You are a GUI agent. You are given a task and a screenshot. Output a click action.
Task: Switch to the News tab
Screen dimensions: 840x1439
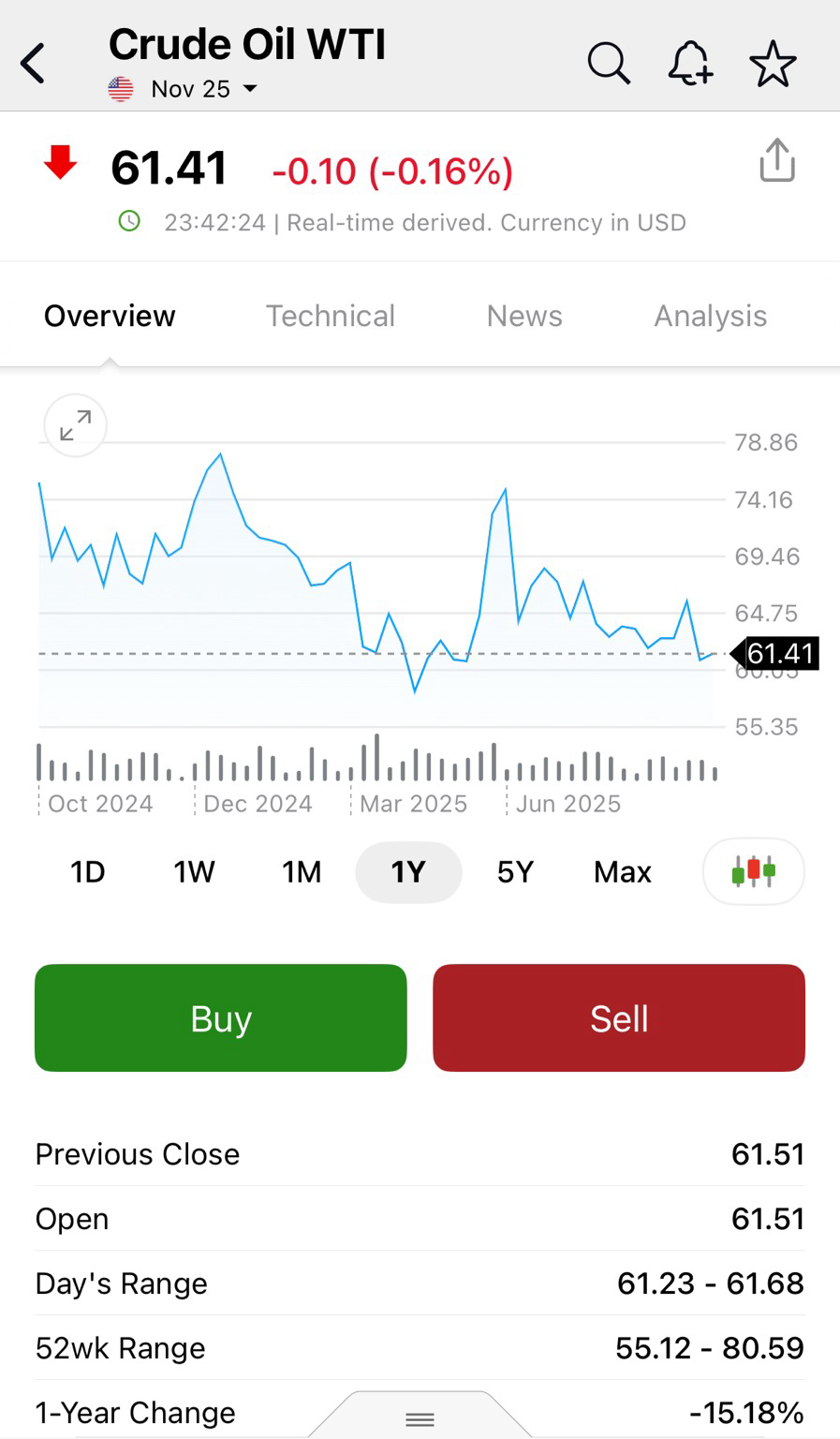click(x=524, y=317)
